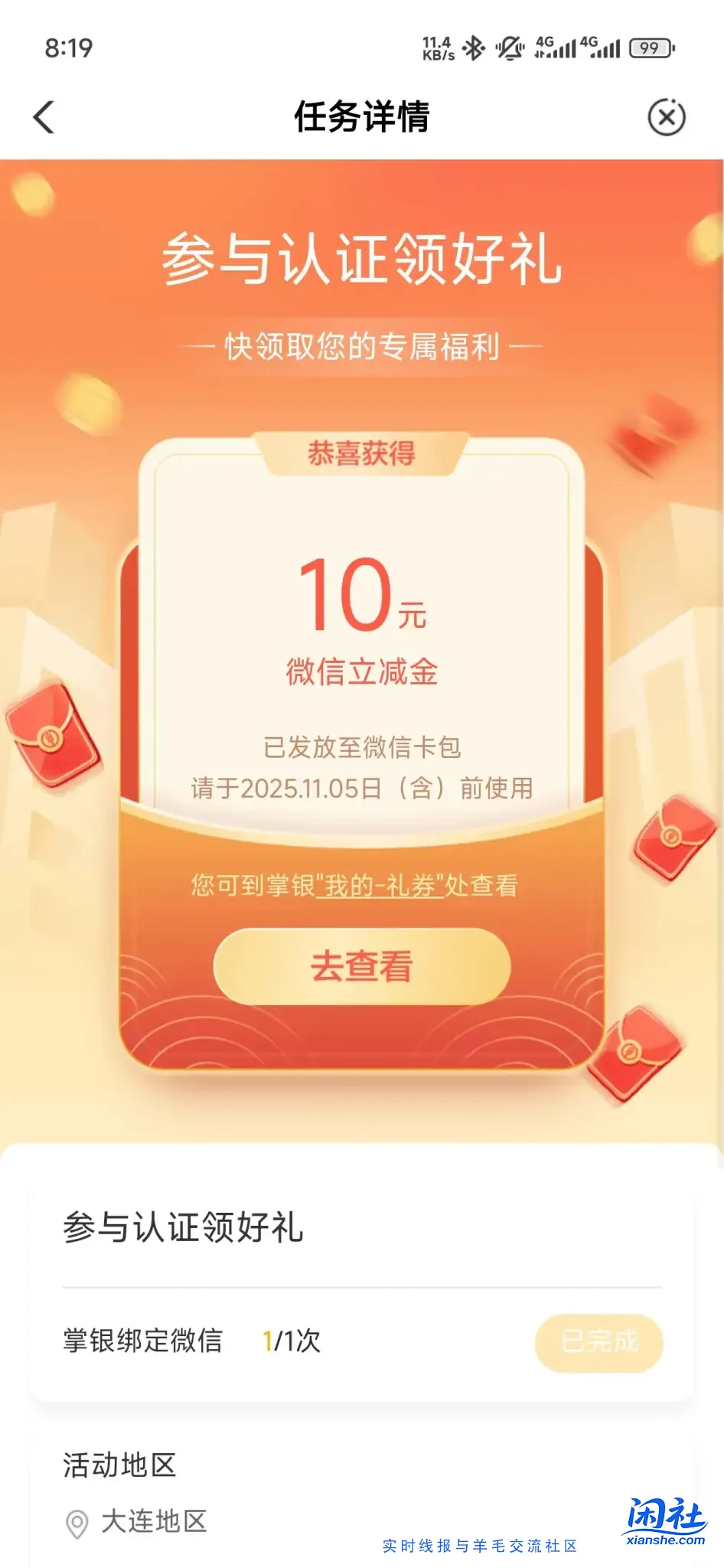The width and height of the screenshot is (724, 1568).
Task: Tap the 去查看 button
Action: (x=361, y=966)
